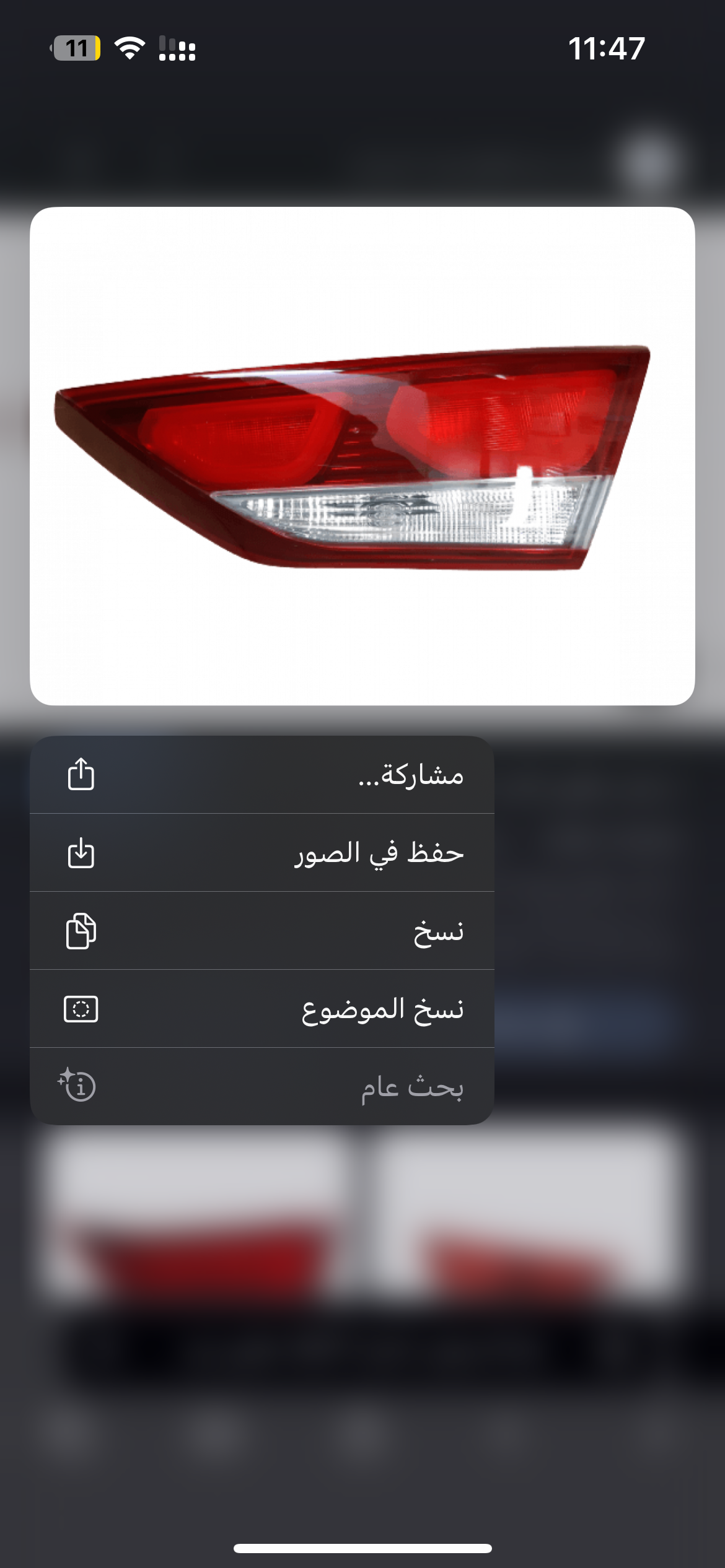
Task: Select نسخ الموضوع to copy the subject
Action: [262, 1009]
